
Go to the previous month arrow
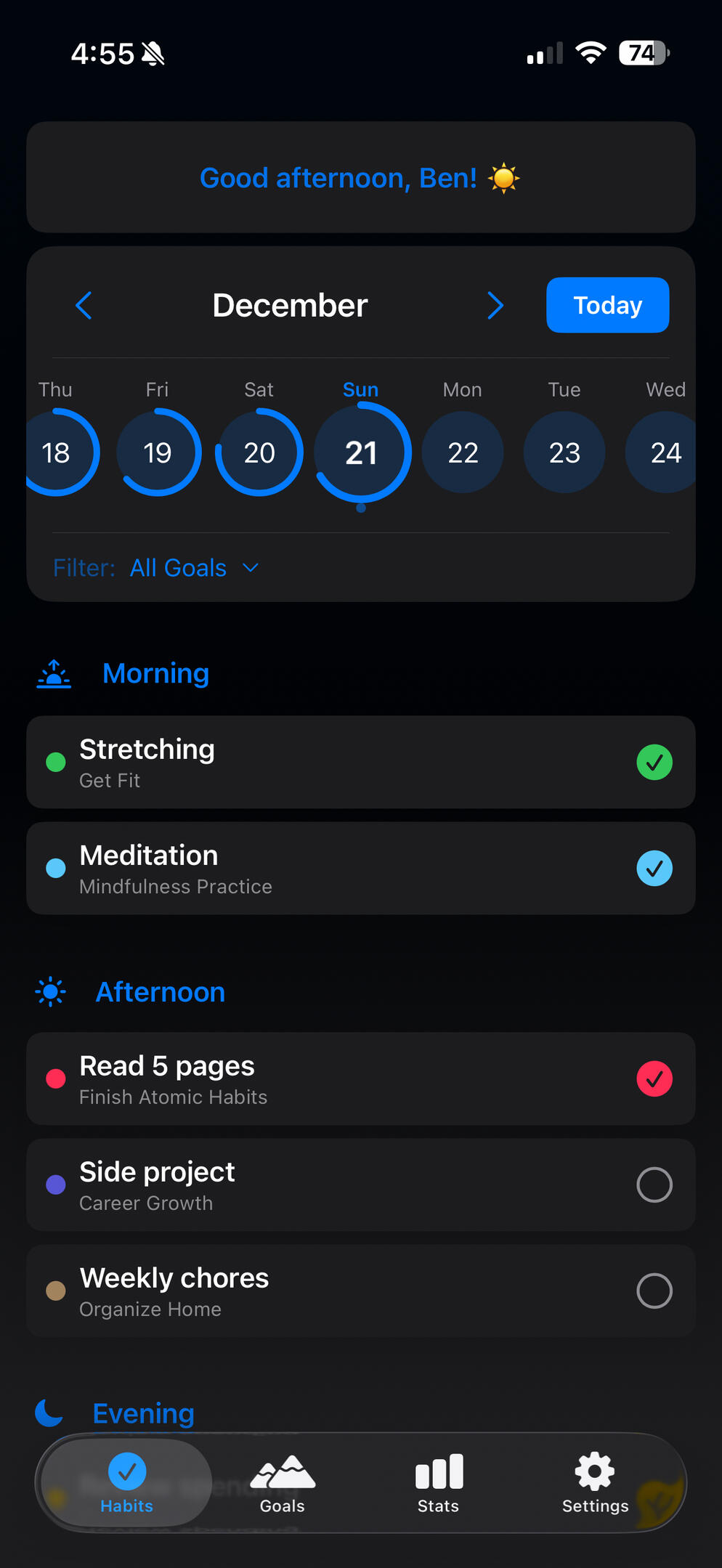84,306
